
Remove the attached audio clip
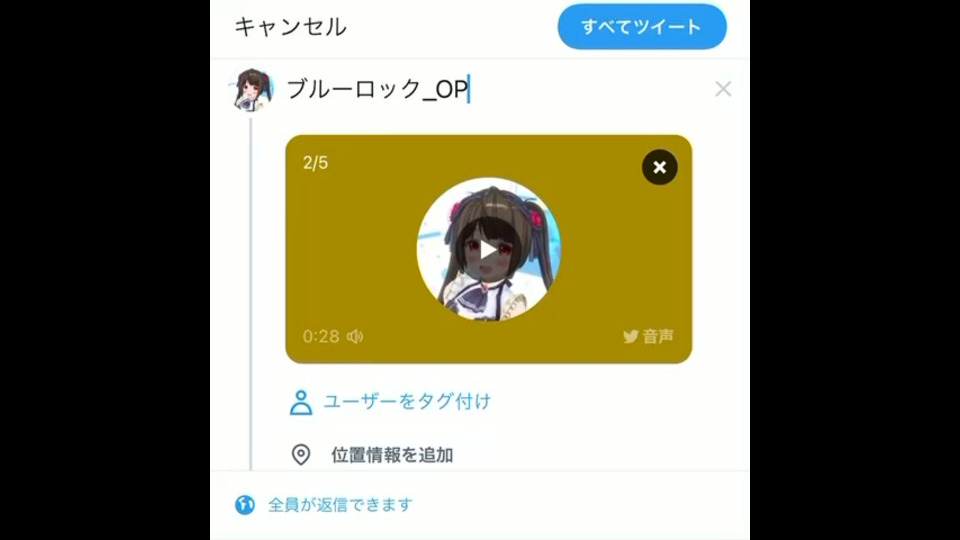tap(659, 168)
